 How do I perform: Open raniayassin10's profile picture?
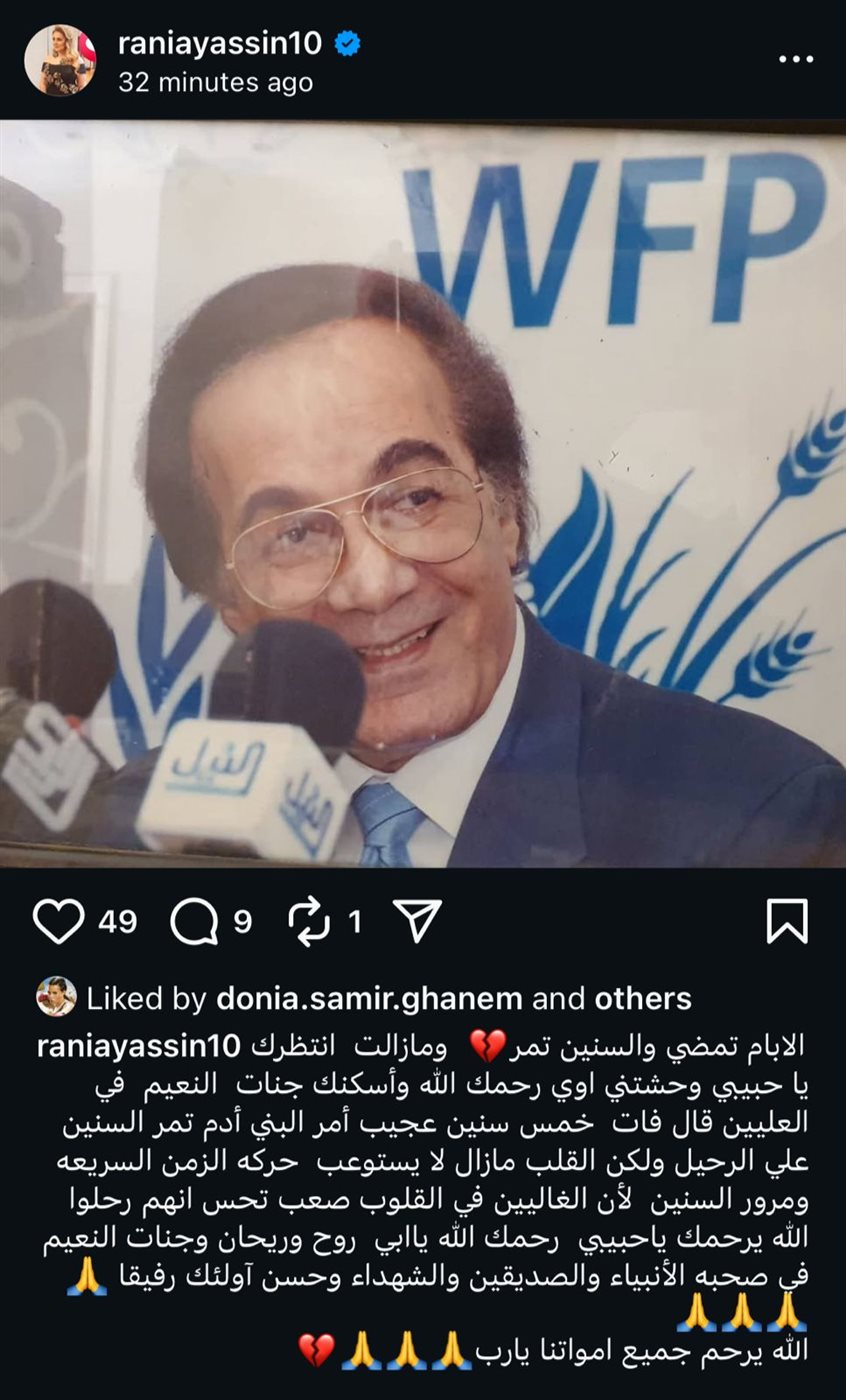(x=60, y=60)
